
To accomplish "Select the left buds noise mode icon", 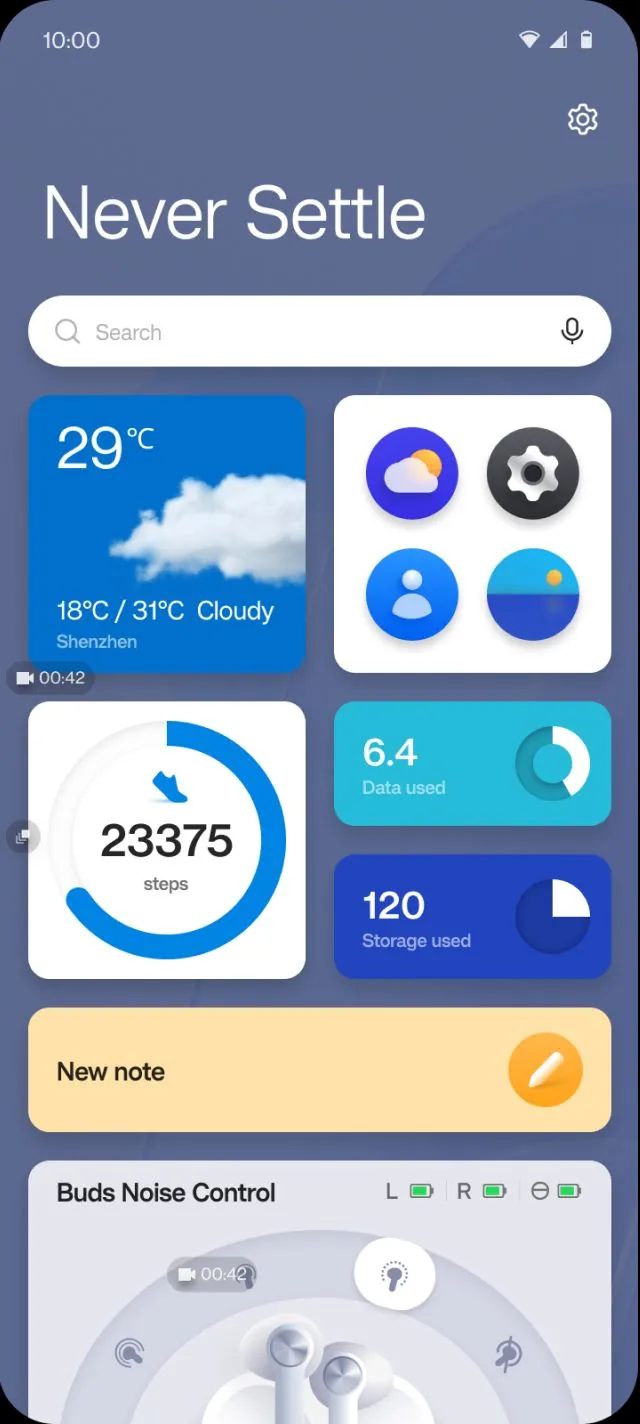I will tap(129, 1353).
